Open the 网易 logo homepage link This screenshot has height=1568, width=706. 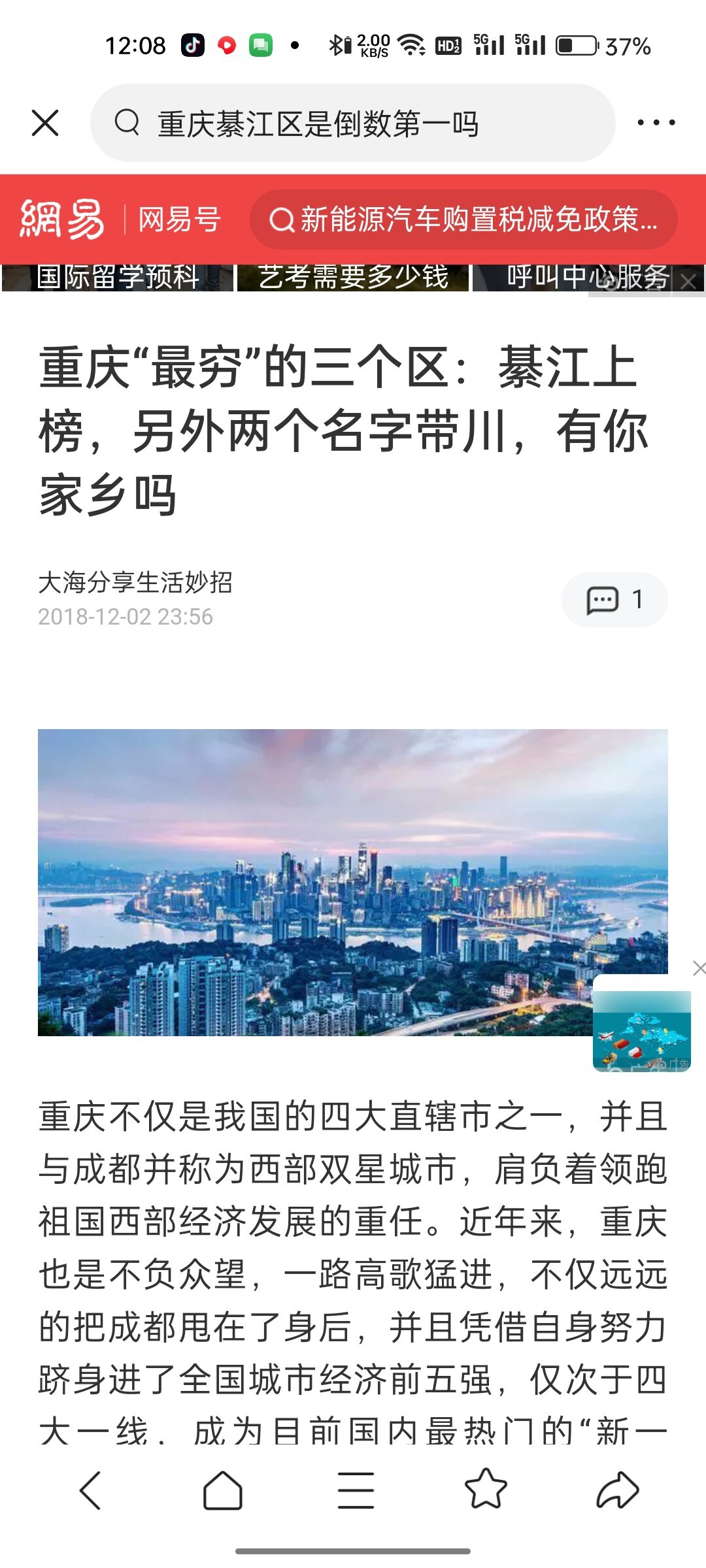62,220
